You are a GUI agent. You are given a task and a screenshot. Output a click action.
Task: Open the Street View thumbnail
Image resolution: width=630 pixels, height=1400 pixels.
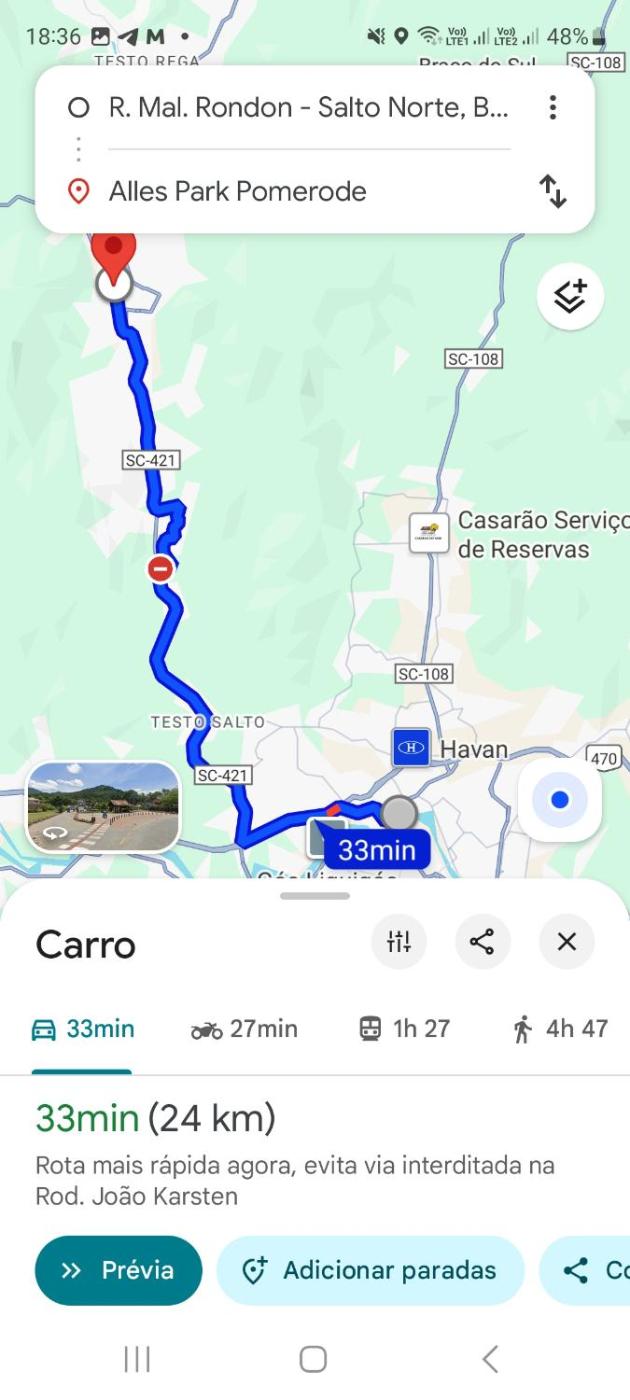[103, 806]
